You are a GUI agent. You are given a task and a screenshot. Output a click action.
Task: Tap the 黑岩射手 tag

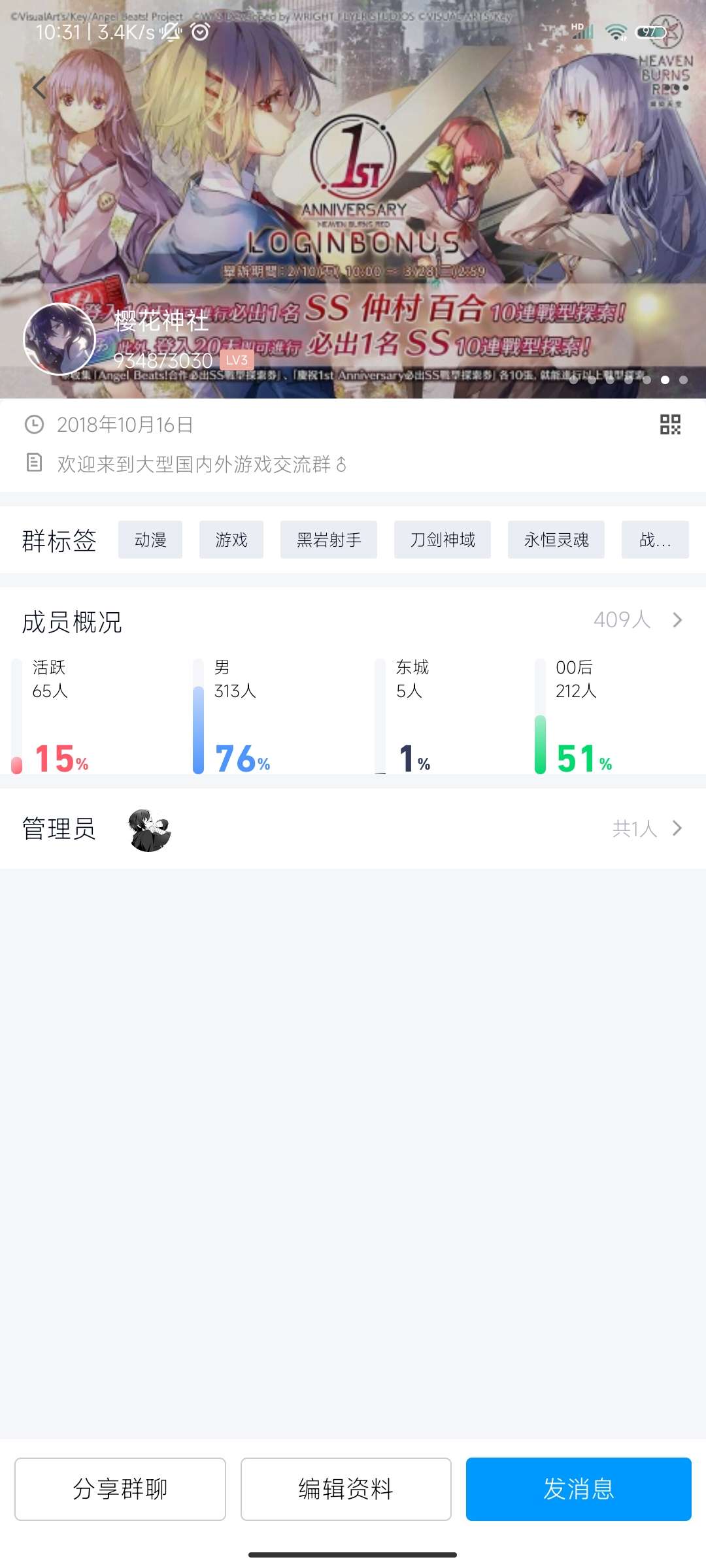(x=329, y=540)
